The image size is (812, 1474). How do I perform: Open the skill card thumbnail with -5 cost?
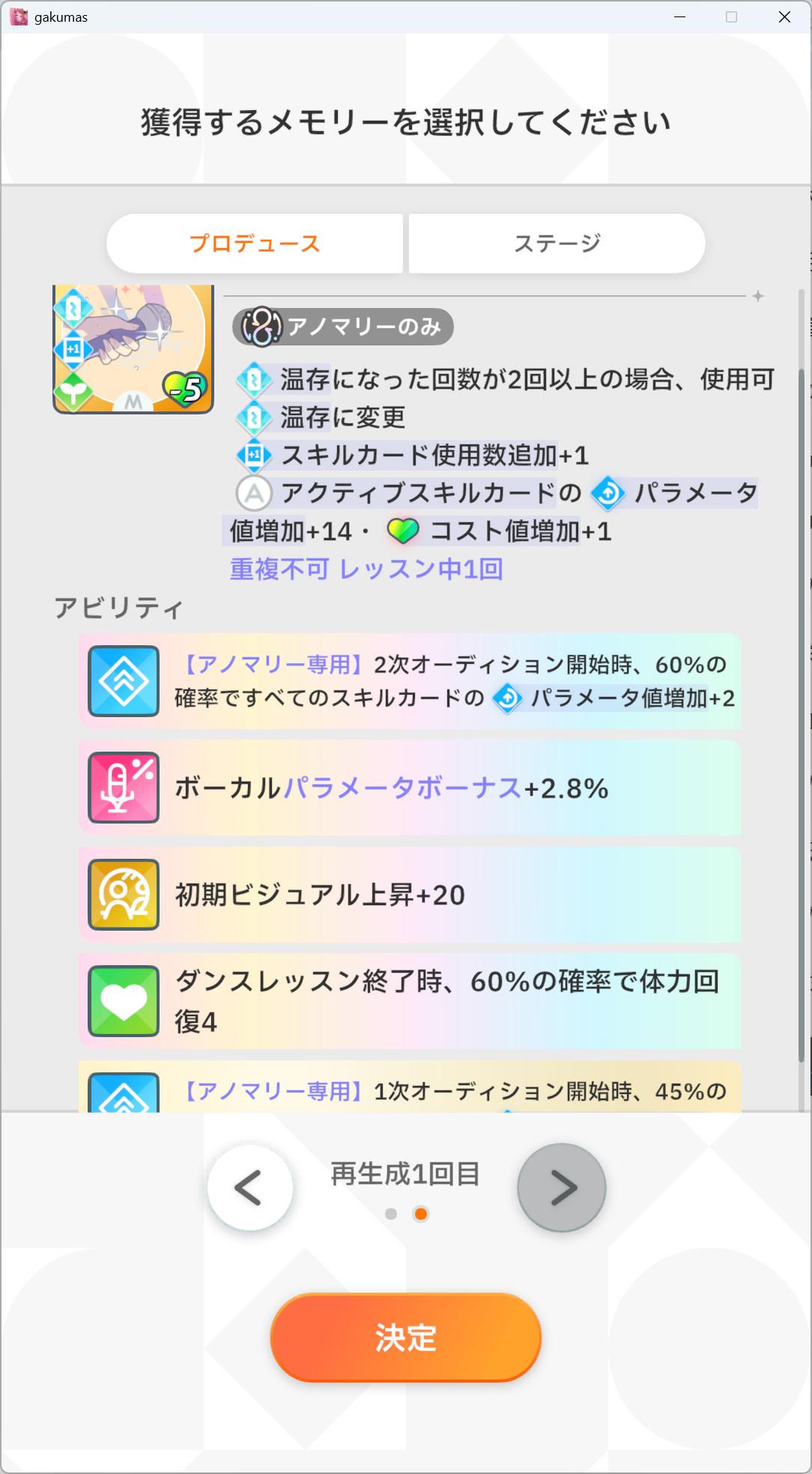point(133,348)
